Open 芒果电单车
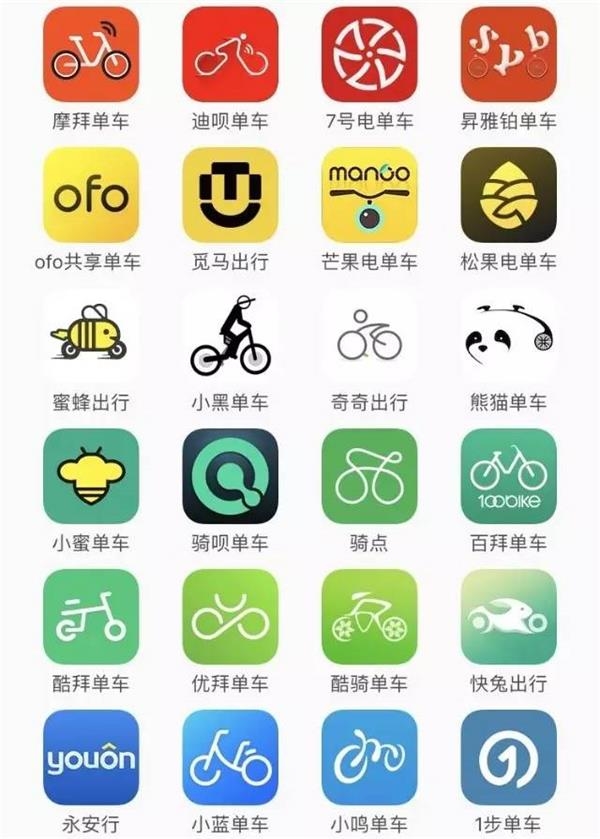Viewport: 600px width, 839px height. 369,195
